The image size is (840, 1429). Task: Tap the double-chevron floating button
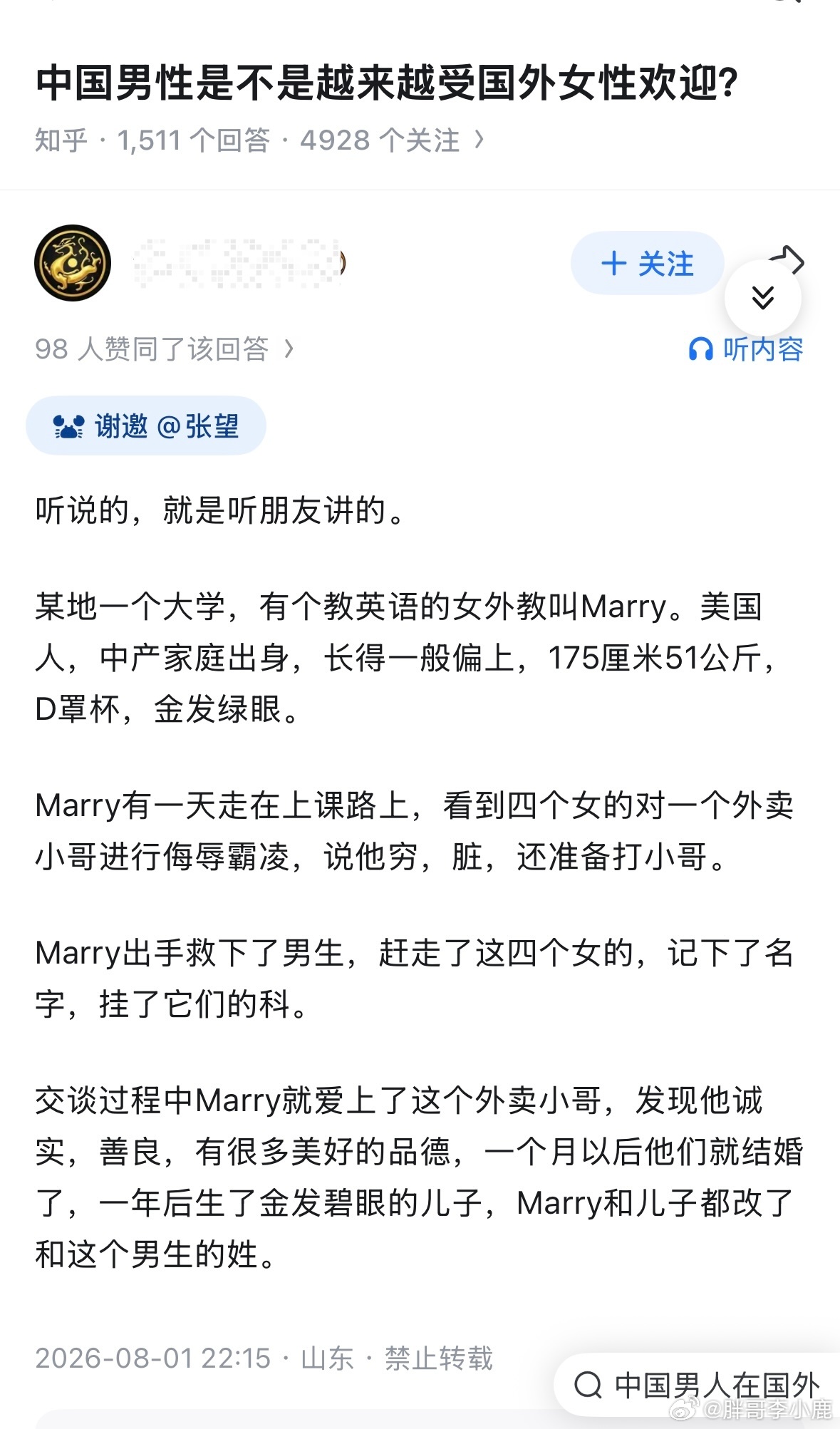point(762,298)
